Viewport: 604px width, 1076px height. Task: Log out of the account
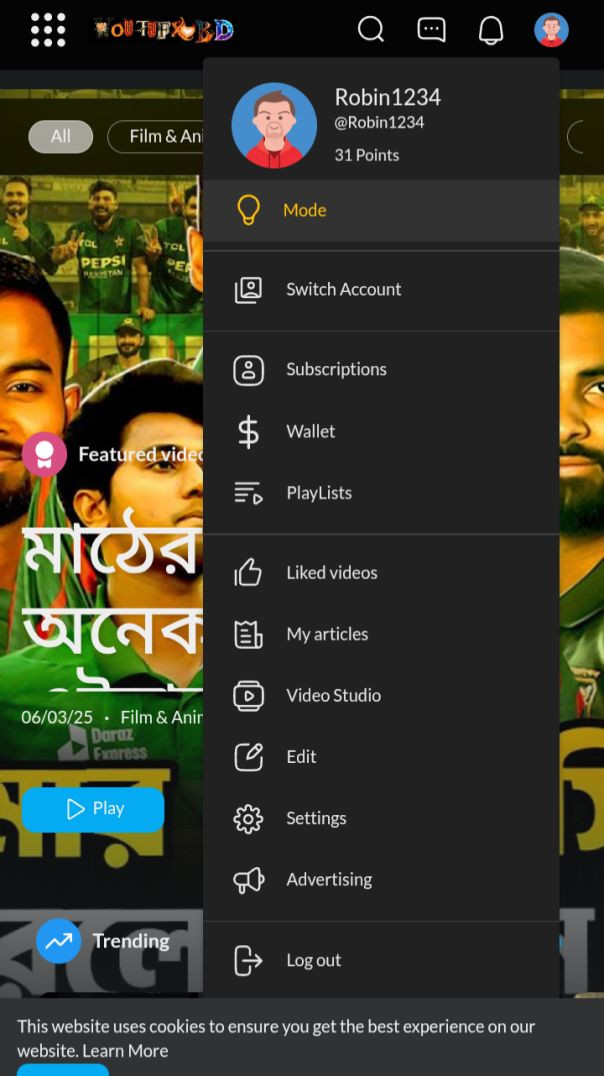pos(313,960)
